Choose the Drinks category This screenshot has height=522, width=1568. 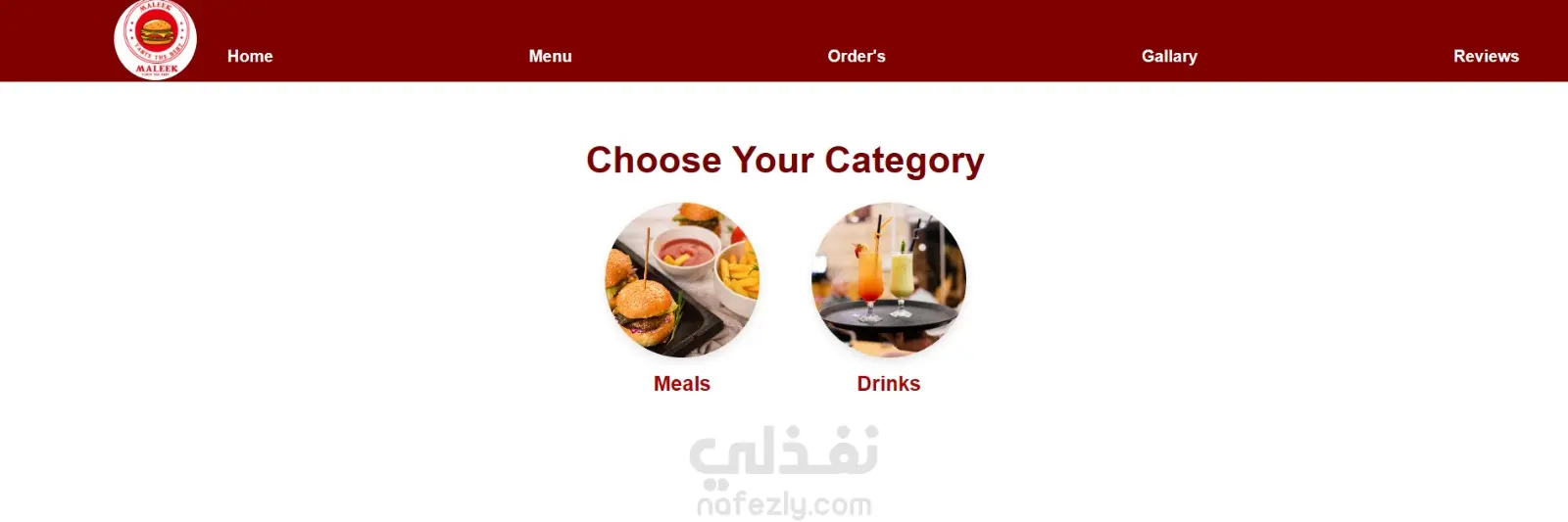(888, 280)
